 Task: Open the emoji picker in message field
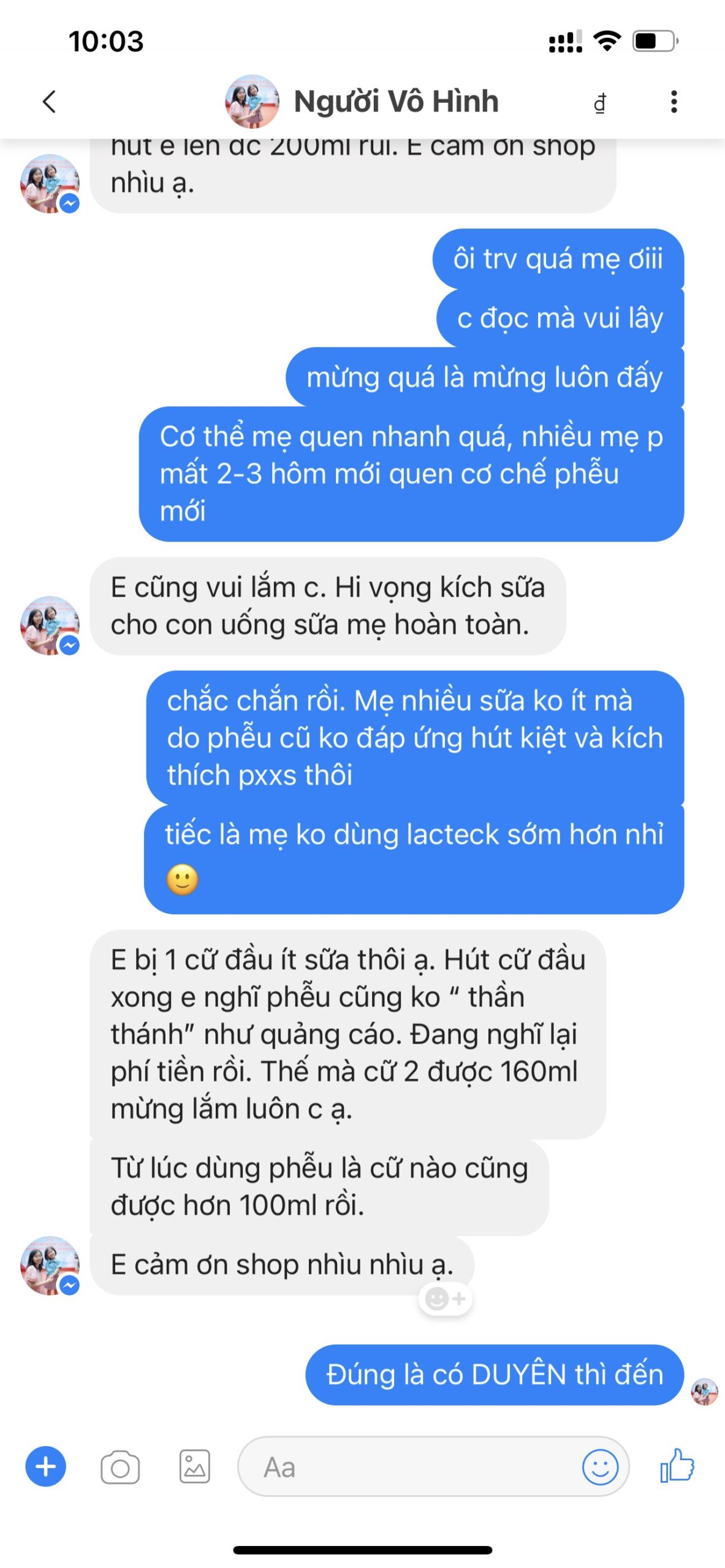coord(599,1467)
